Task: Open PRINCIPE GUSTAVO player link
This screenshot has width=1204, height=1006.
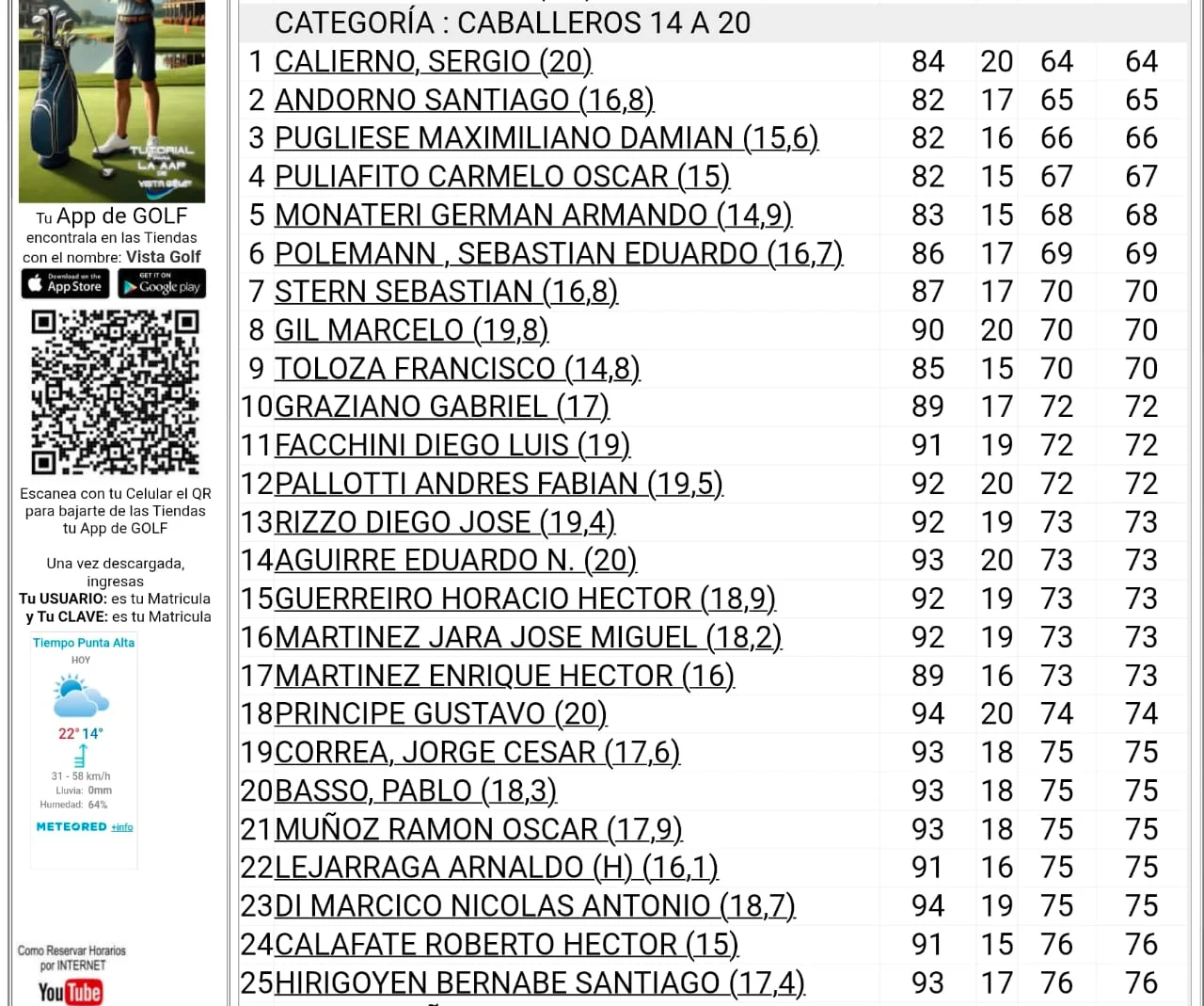Action: pos(440,714)
